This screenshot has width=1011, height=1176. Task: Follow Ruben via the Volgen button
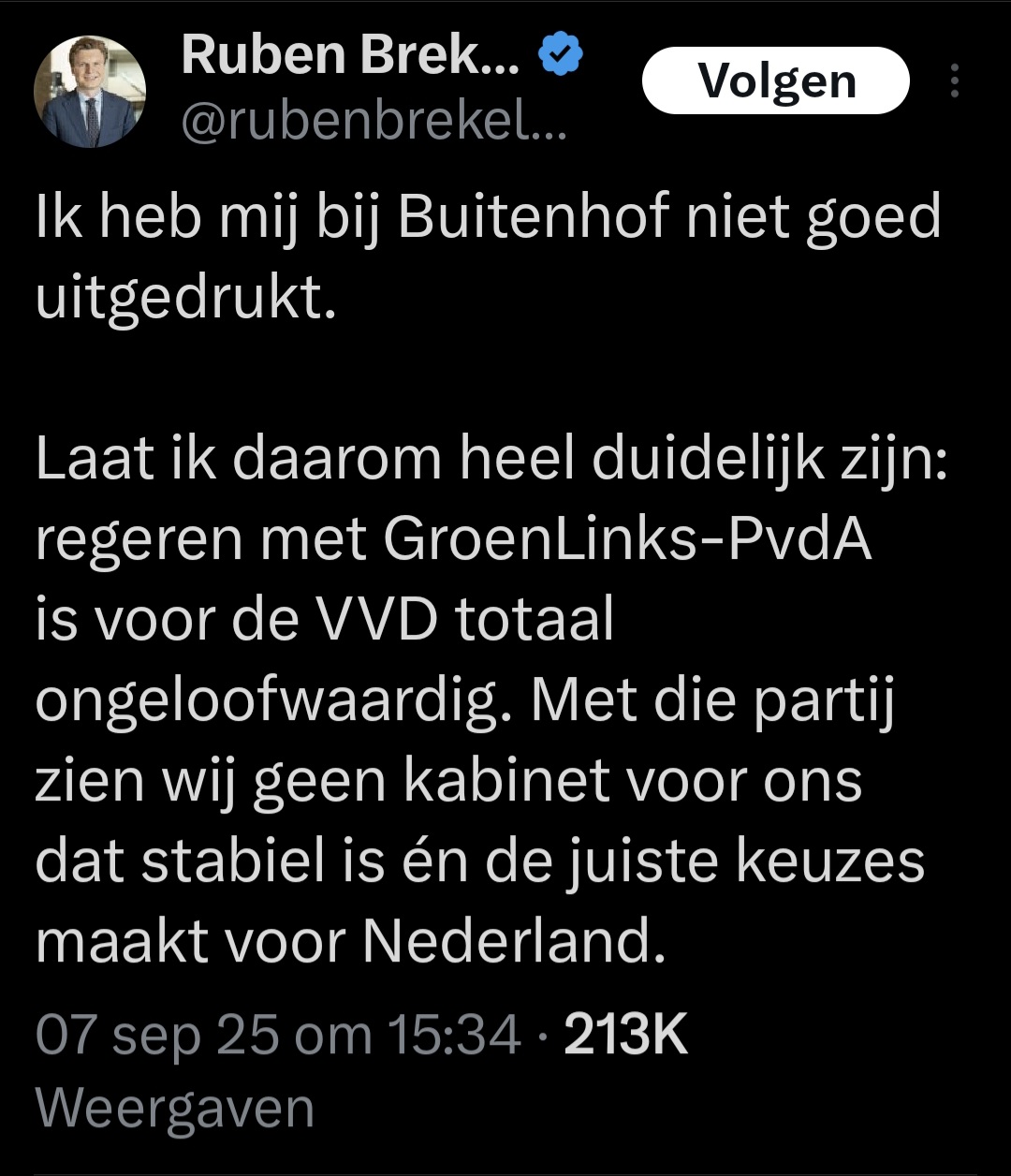click(775, 81)
